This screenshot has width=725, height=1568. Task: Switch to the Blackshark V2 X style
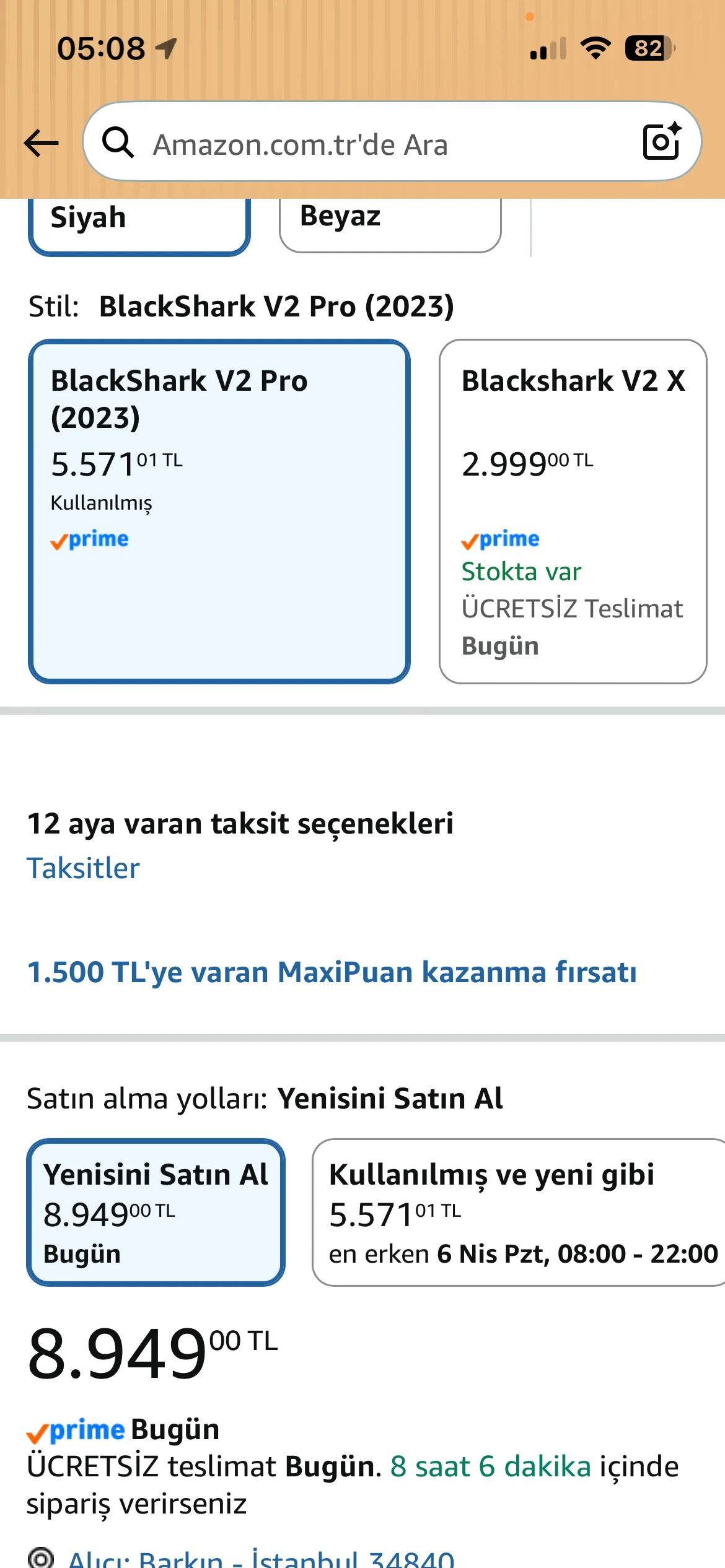click(573, 511)
